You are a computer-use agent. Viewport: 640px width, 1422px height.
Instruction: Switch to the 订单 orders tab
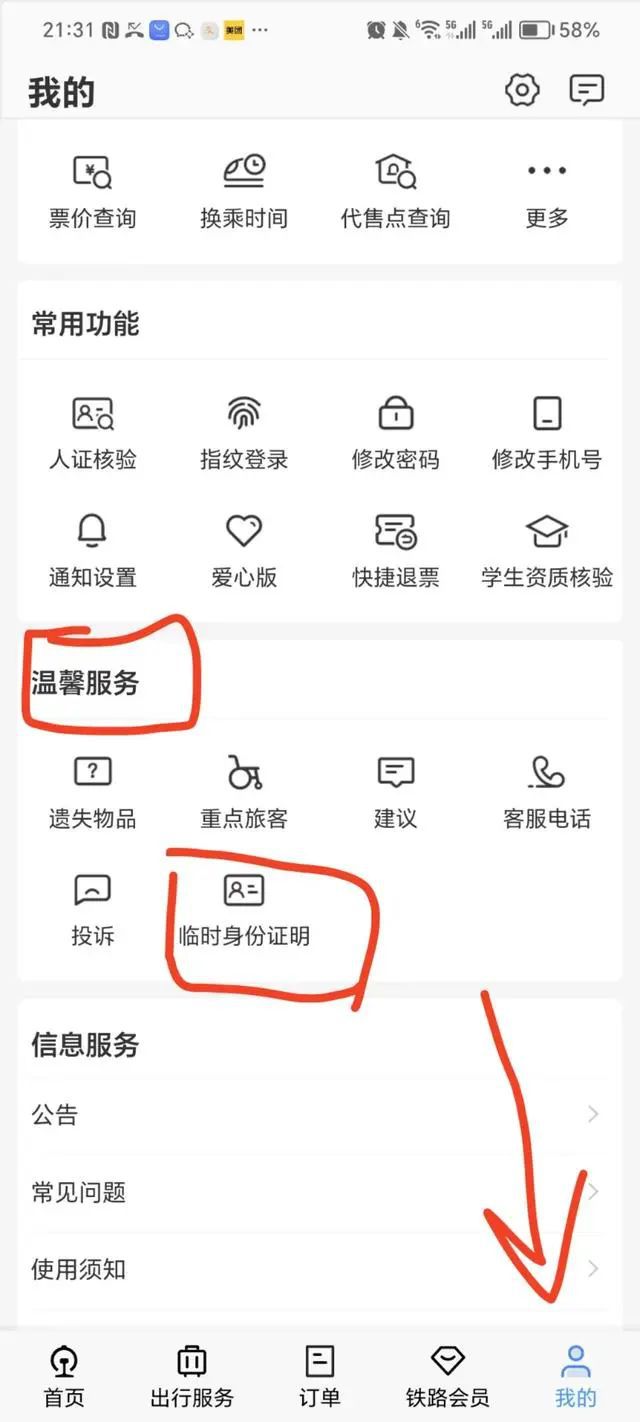tap(320, 1377)
